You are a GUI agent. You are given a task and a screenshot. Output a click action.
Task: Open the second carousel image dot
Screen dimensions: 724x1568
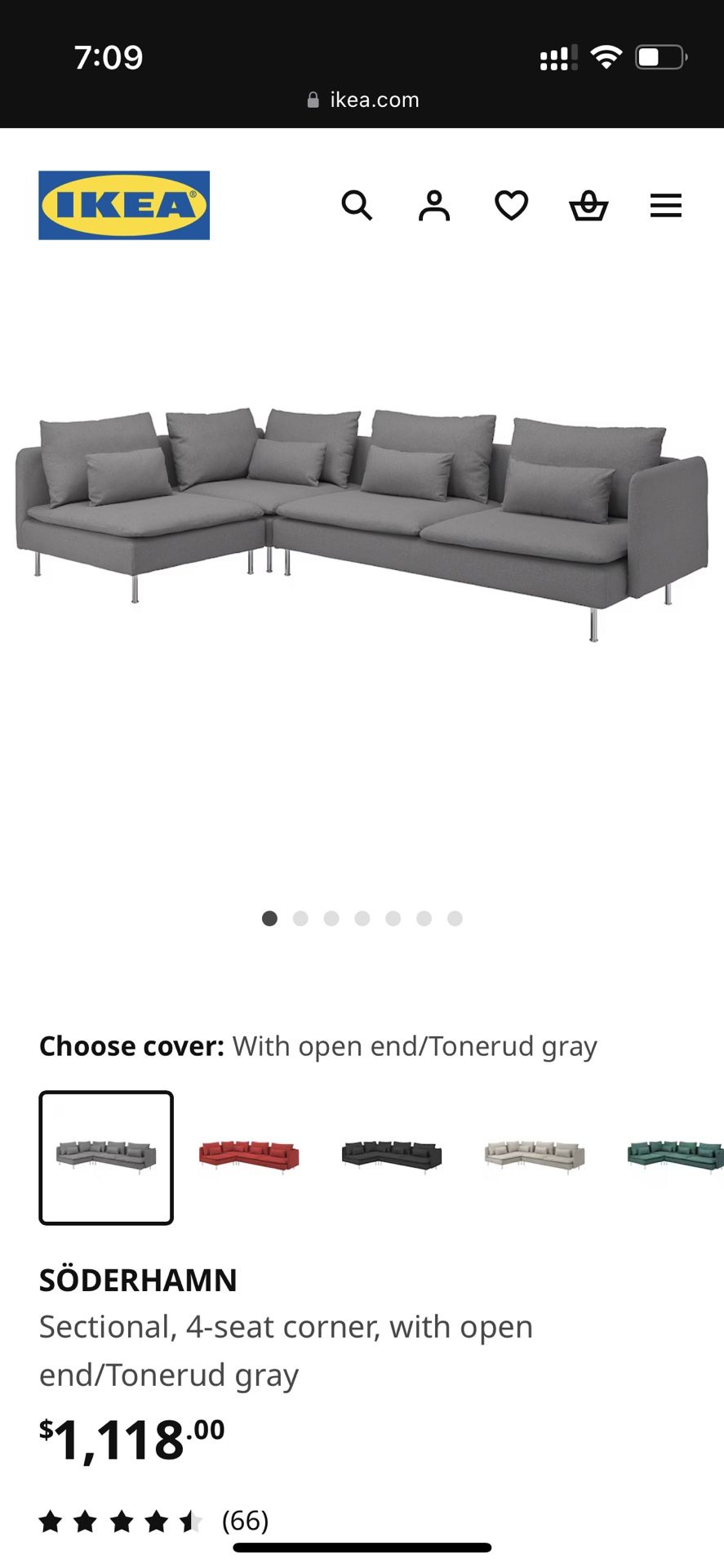click(x=300, y=918)
